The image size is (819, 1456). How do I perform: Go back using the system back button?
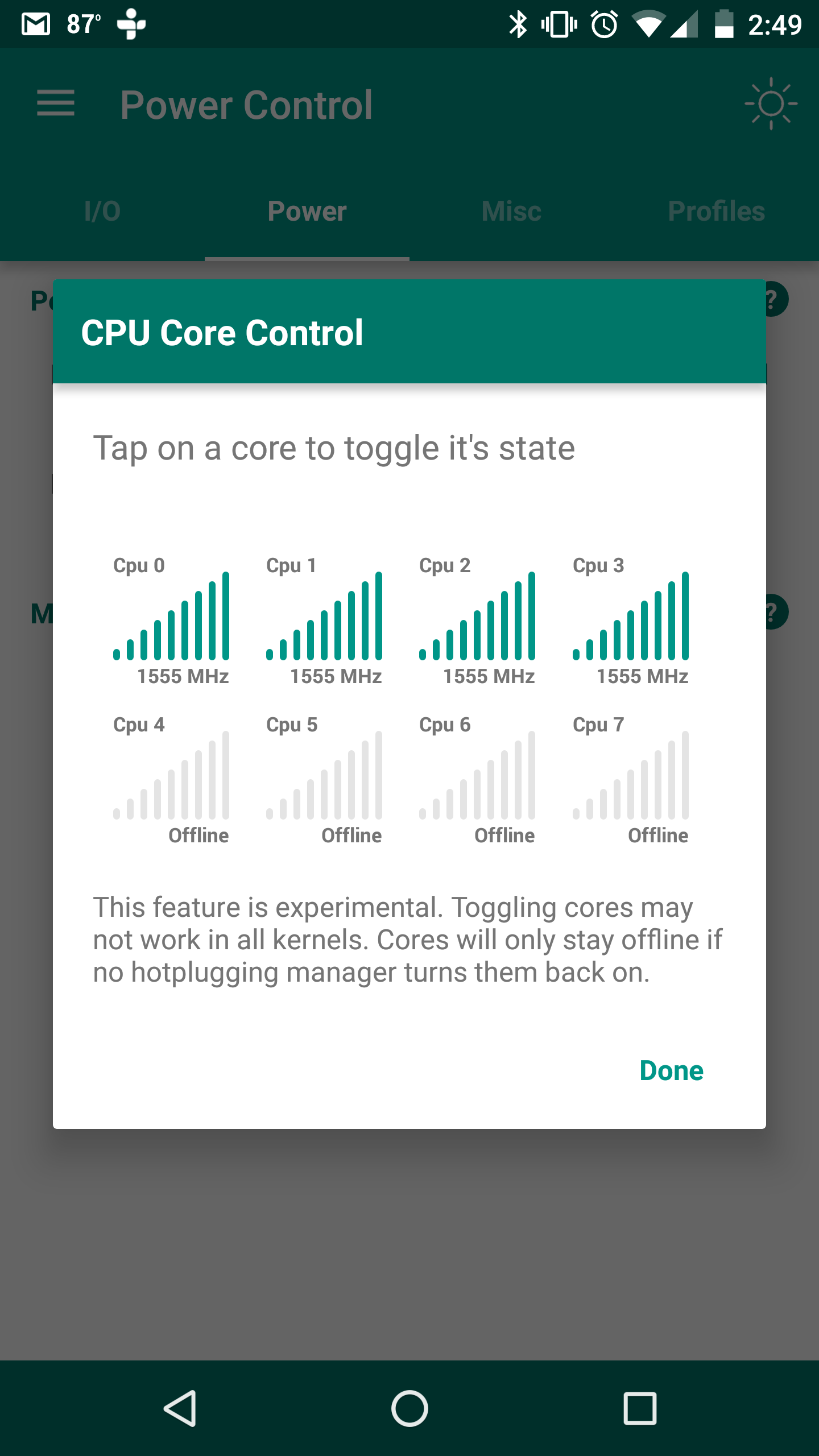click(x=180, y=1408)
